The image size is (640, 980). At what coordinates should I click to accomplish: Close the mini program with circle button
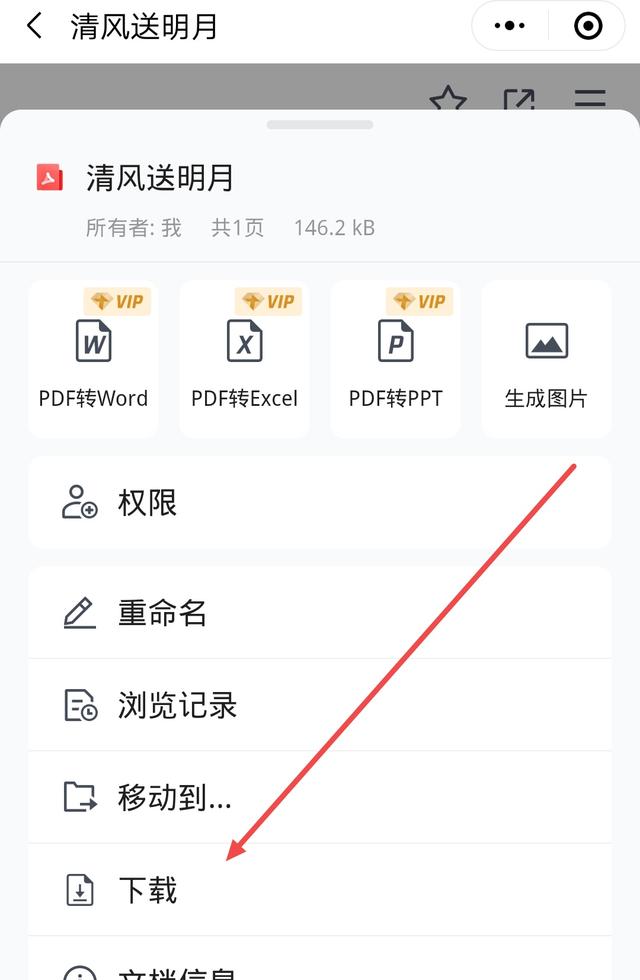point(589,26)
